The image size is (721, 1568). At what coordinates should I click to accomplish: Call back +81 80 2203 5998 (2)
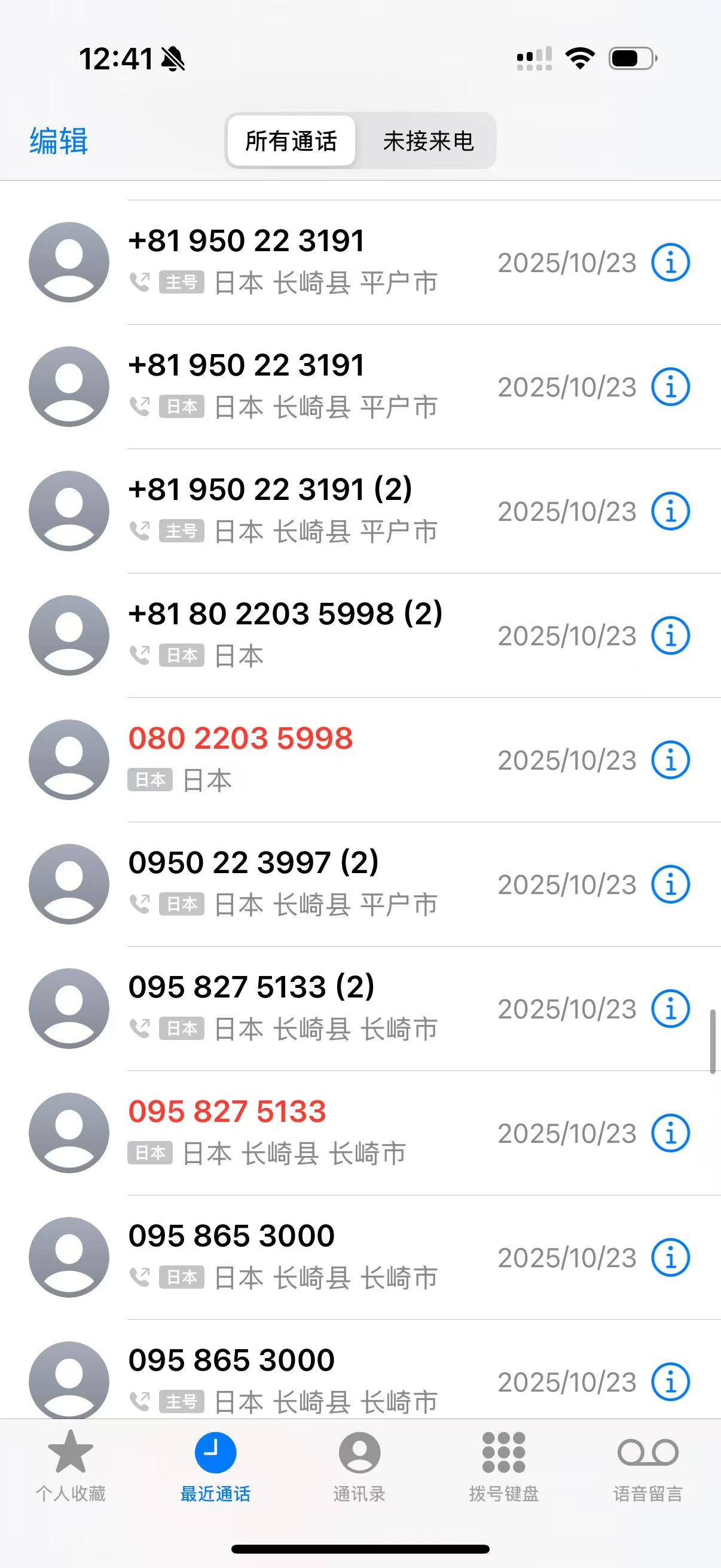(285, 614)
